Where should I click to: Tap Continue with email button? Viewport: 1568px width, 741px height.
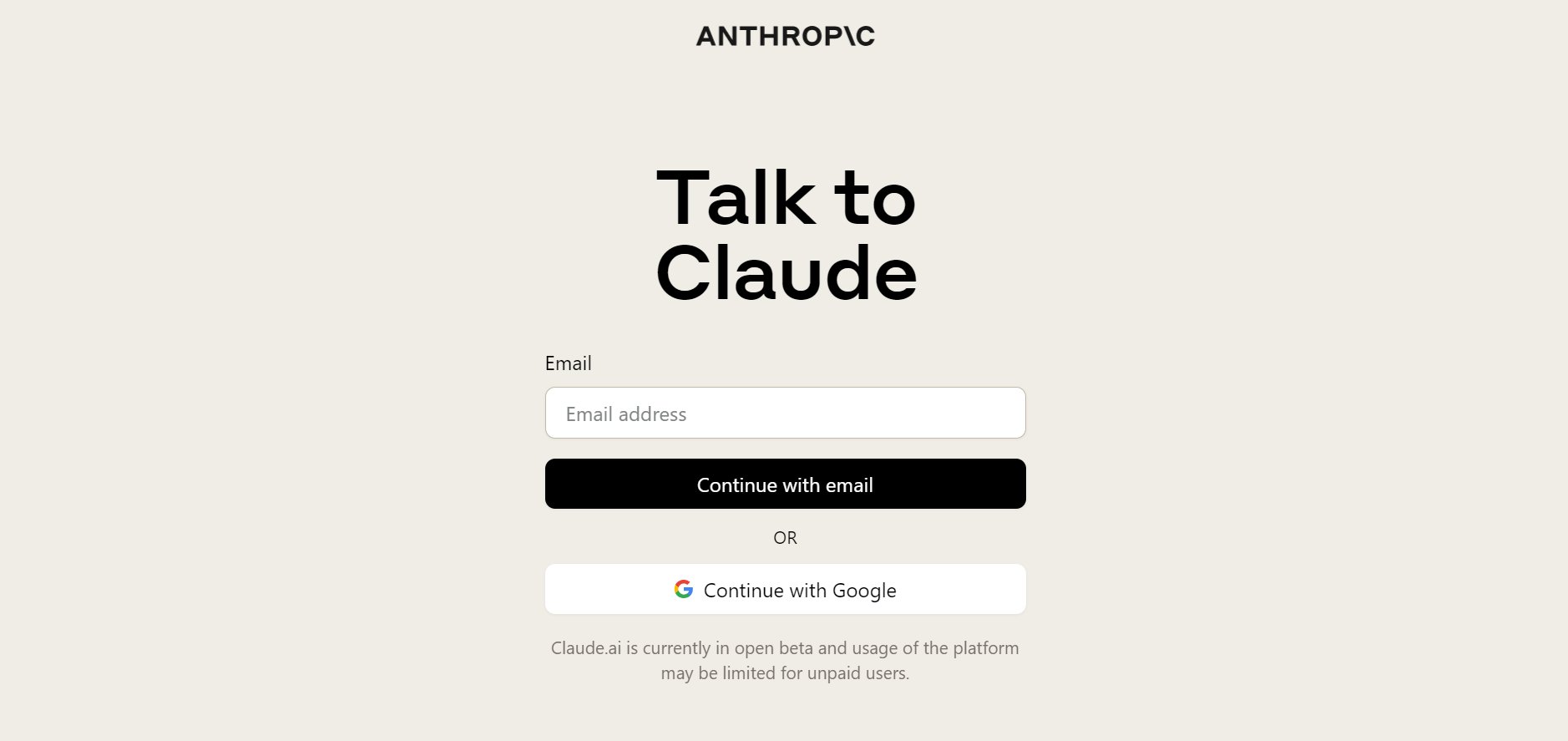click(785, 484)
